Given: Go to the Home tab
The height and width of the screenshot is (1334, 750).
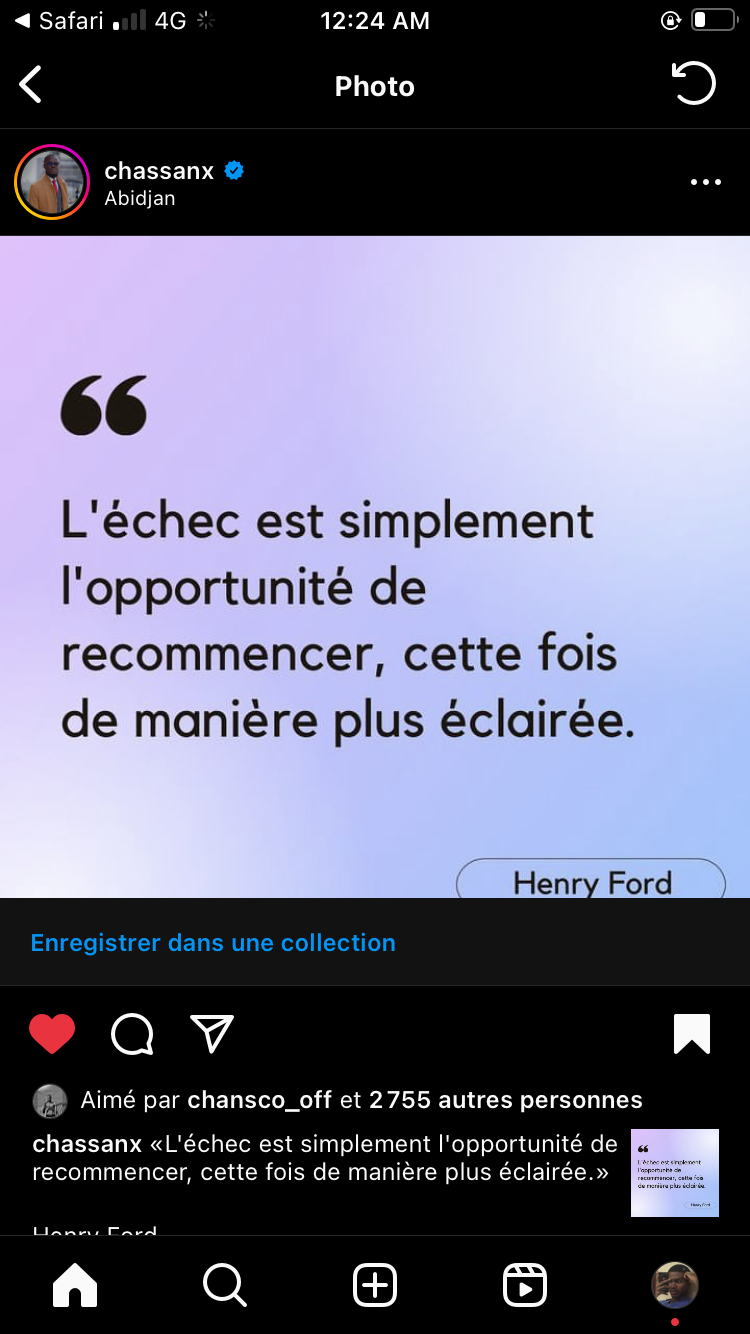Looking at the screenshot, I should [x=75, y=1284].
